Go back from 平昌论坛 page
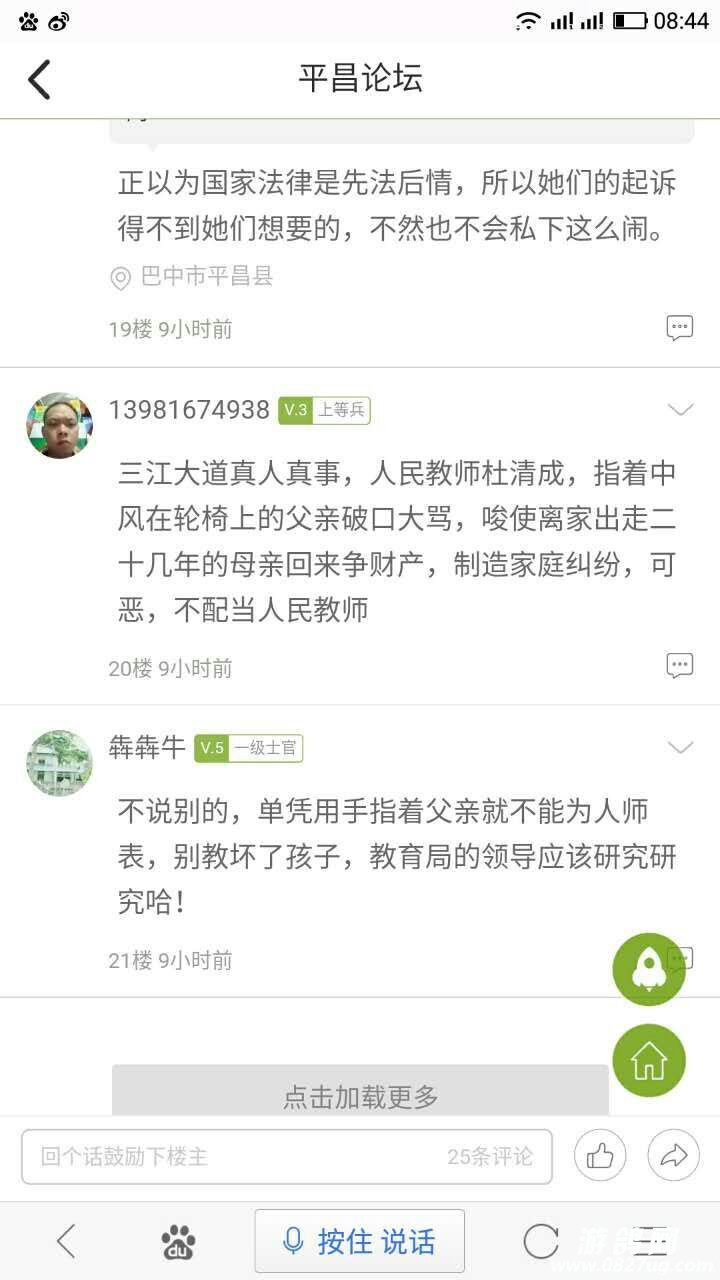 coord(40,79)
